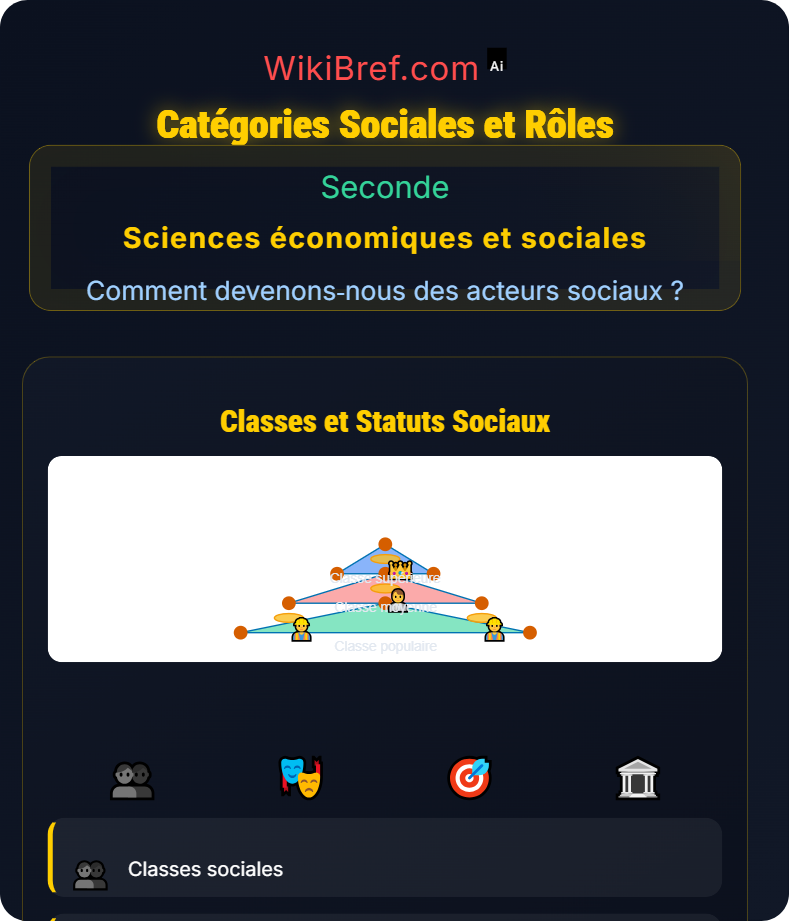Click the acteurs sociaux question link
Screen dimensions: 789x921
[386, 291]
